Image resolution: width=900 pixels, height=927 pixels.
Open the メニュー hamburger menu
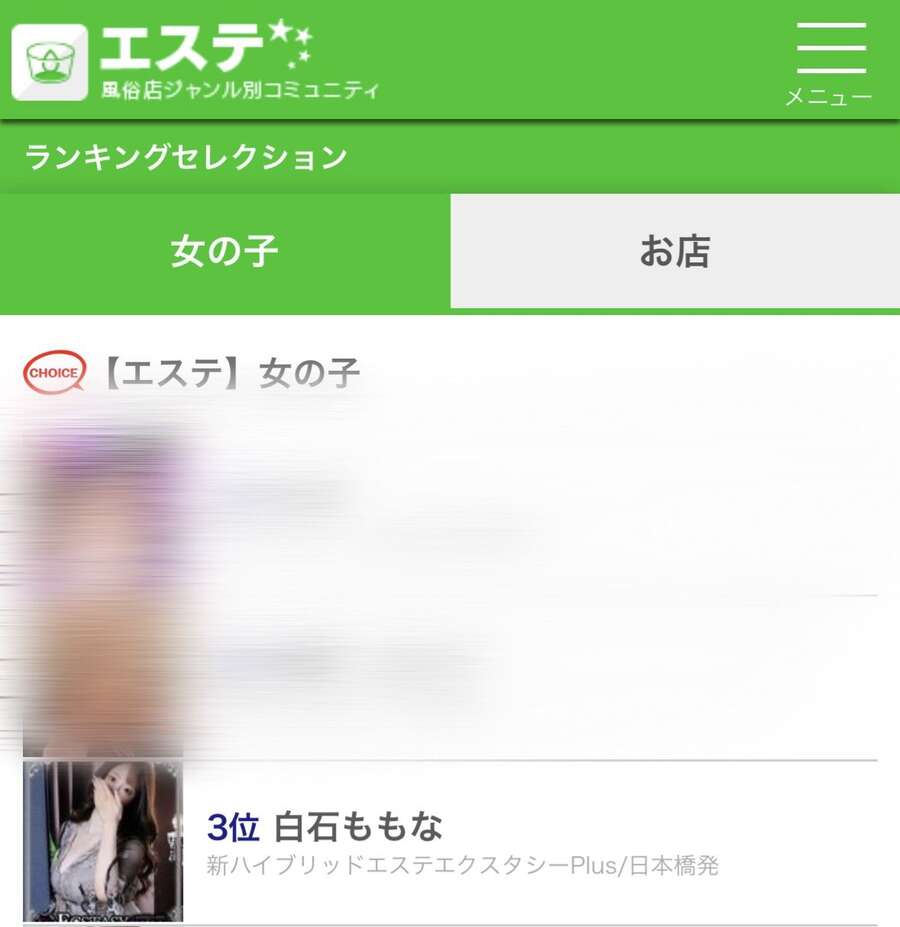pos(830,60)
